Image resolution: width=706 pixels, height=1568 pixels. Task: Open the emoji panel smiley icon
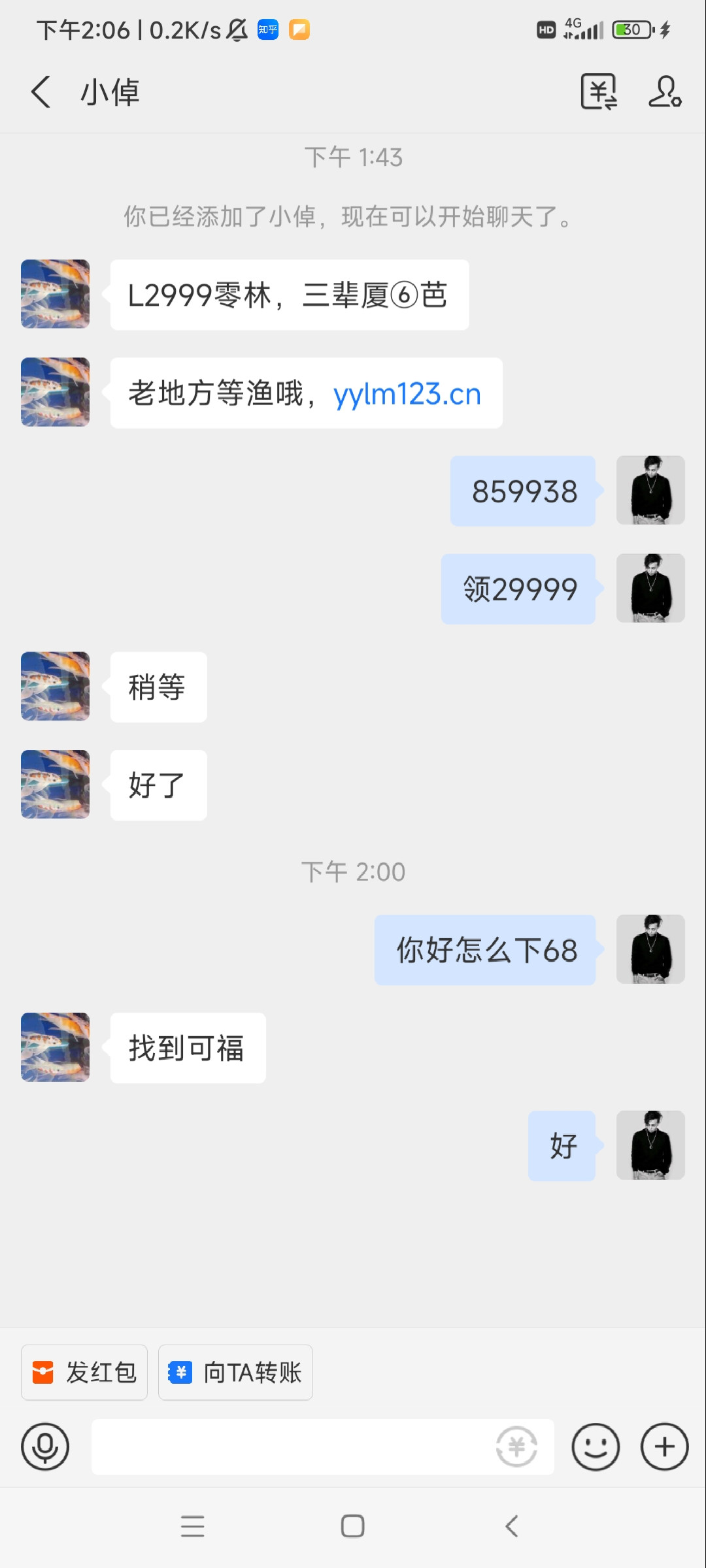[596, 1446]
